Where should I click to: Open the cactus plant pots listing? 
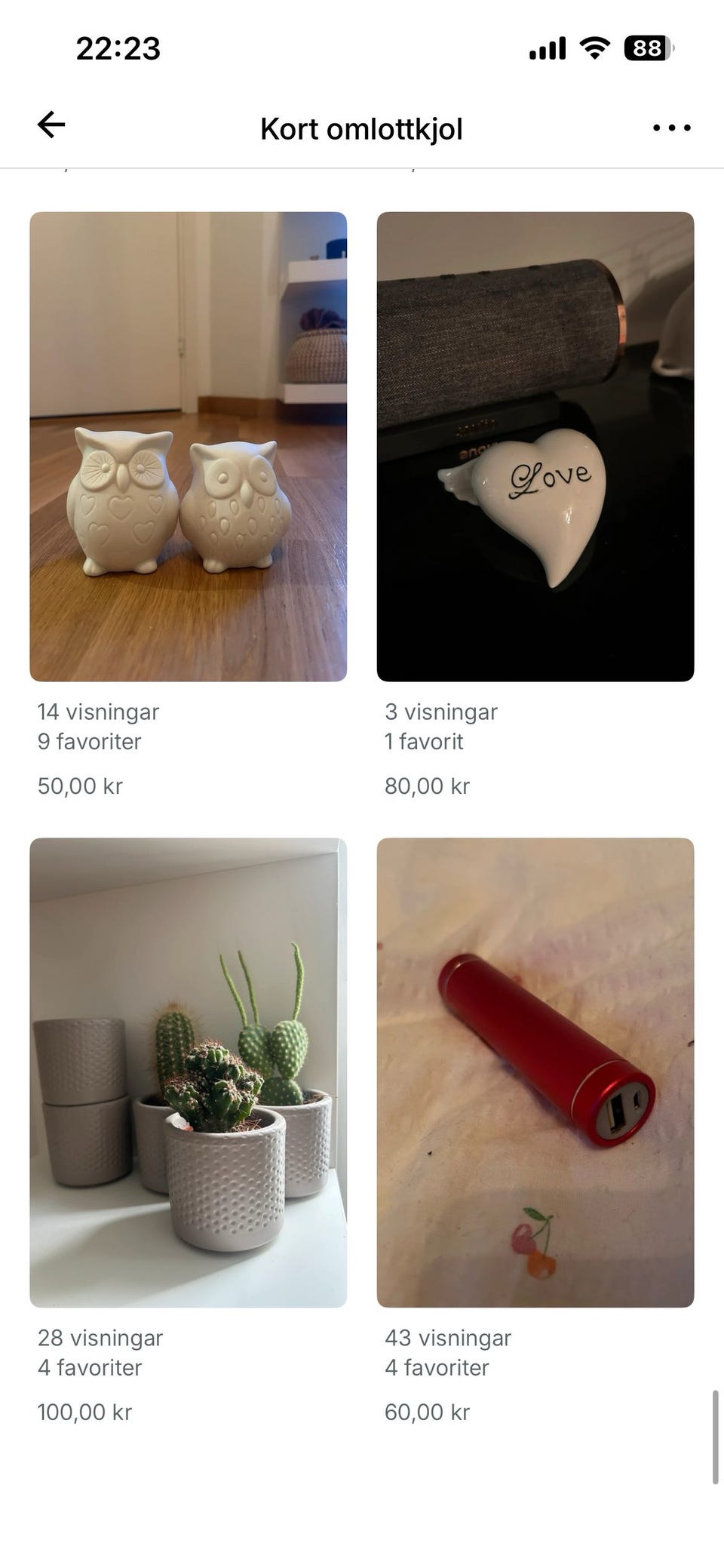(188, 1071)
